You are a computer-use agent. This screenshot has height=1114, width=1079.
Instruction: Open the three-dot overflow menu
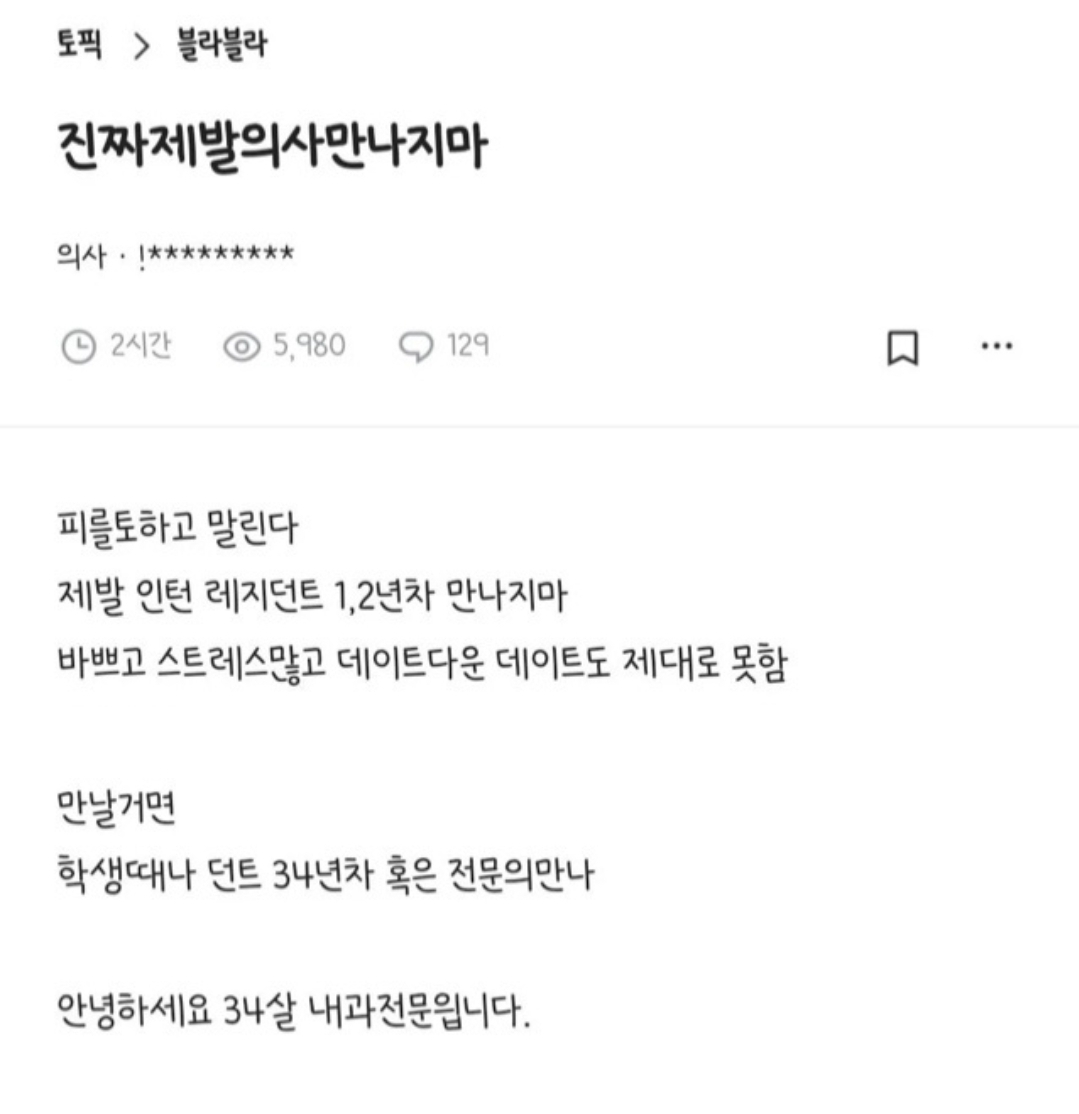point(996,347)
